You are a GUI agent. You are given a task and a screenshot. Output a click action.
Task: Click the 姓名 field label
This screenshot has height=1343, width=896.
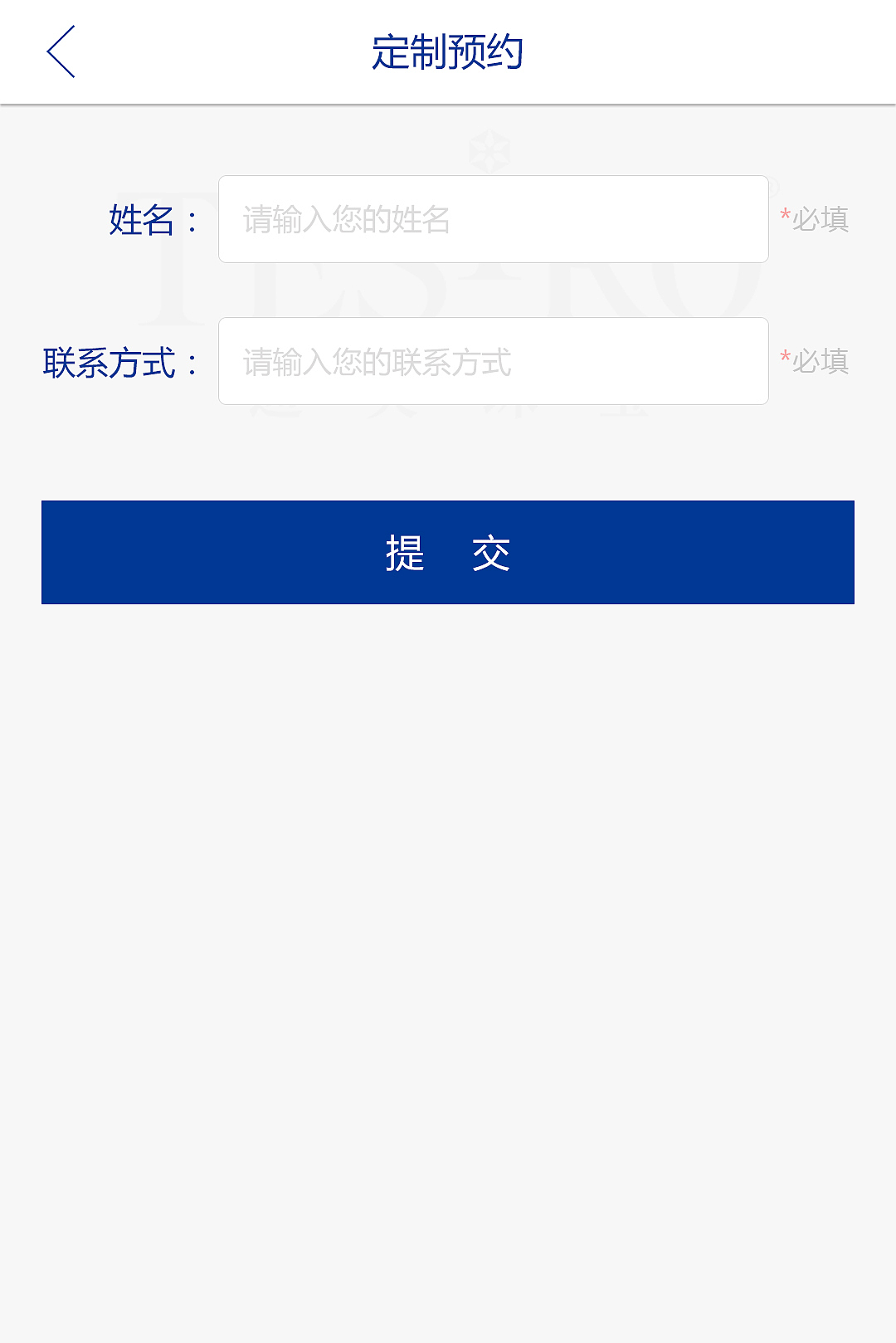coord(152,219)
